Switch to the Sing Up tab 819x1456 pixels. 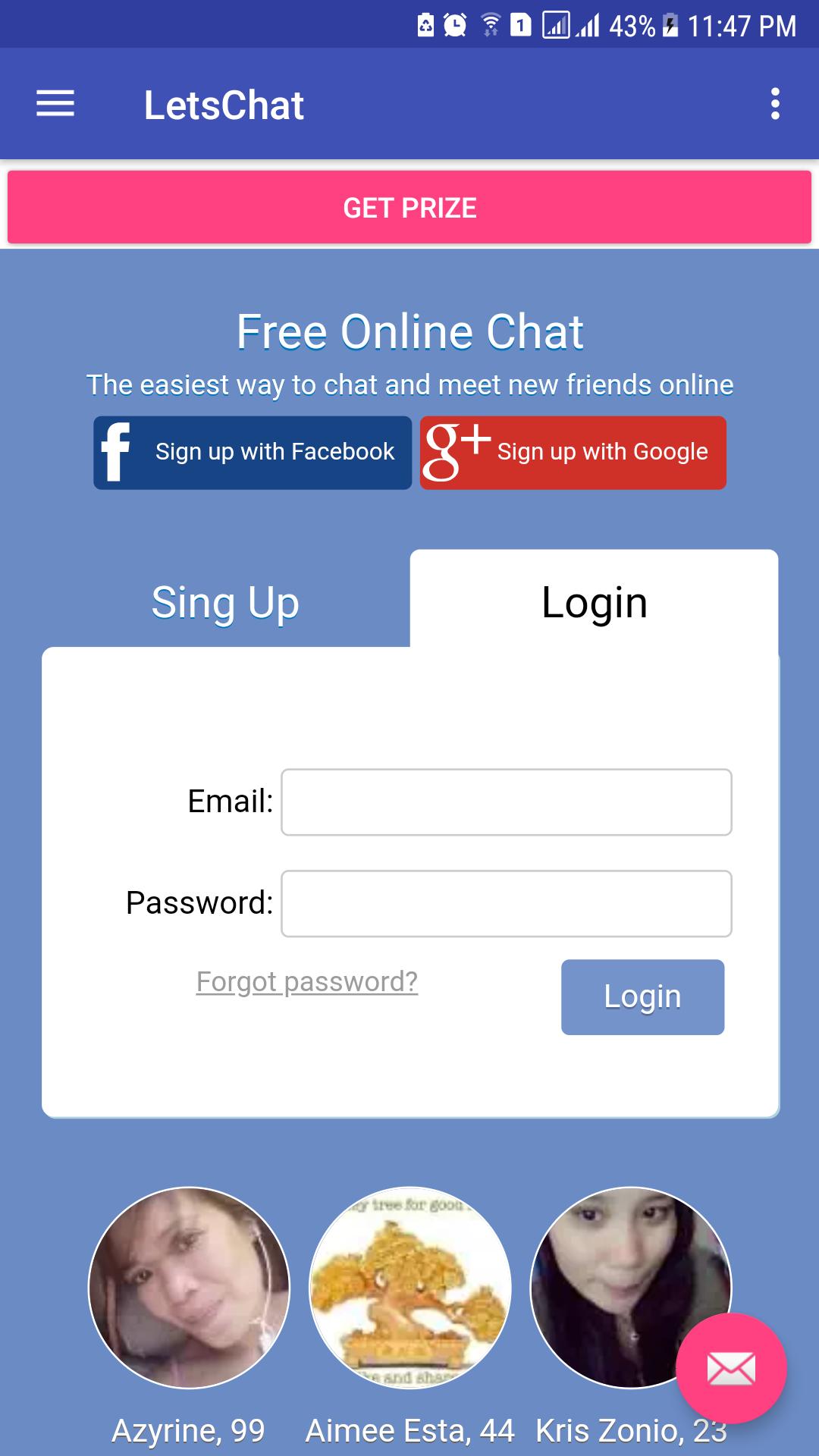click(x=225, y=603)
